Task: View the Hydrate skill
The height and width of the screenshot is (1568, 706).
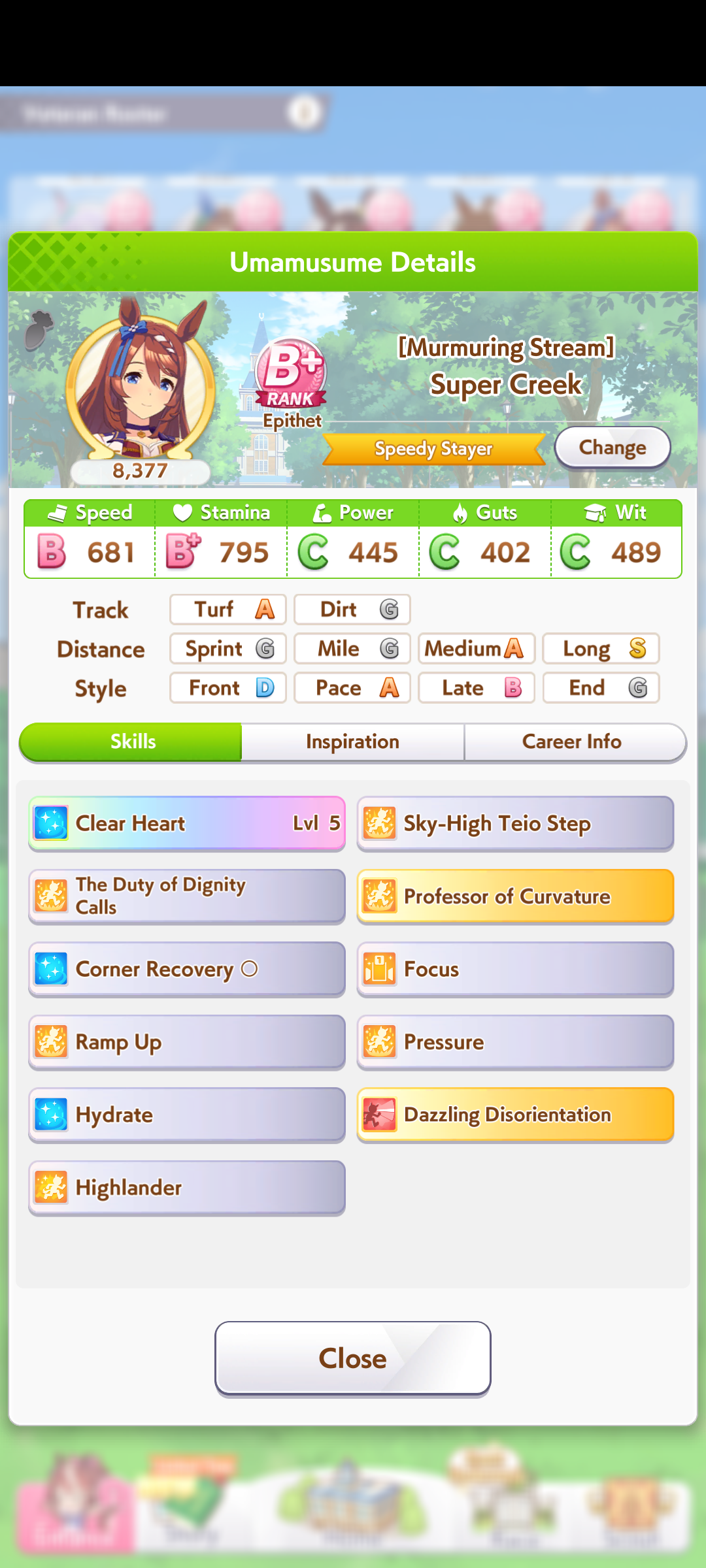Action: (187, 1115)
